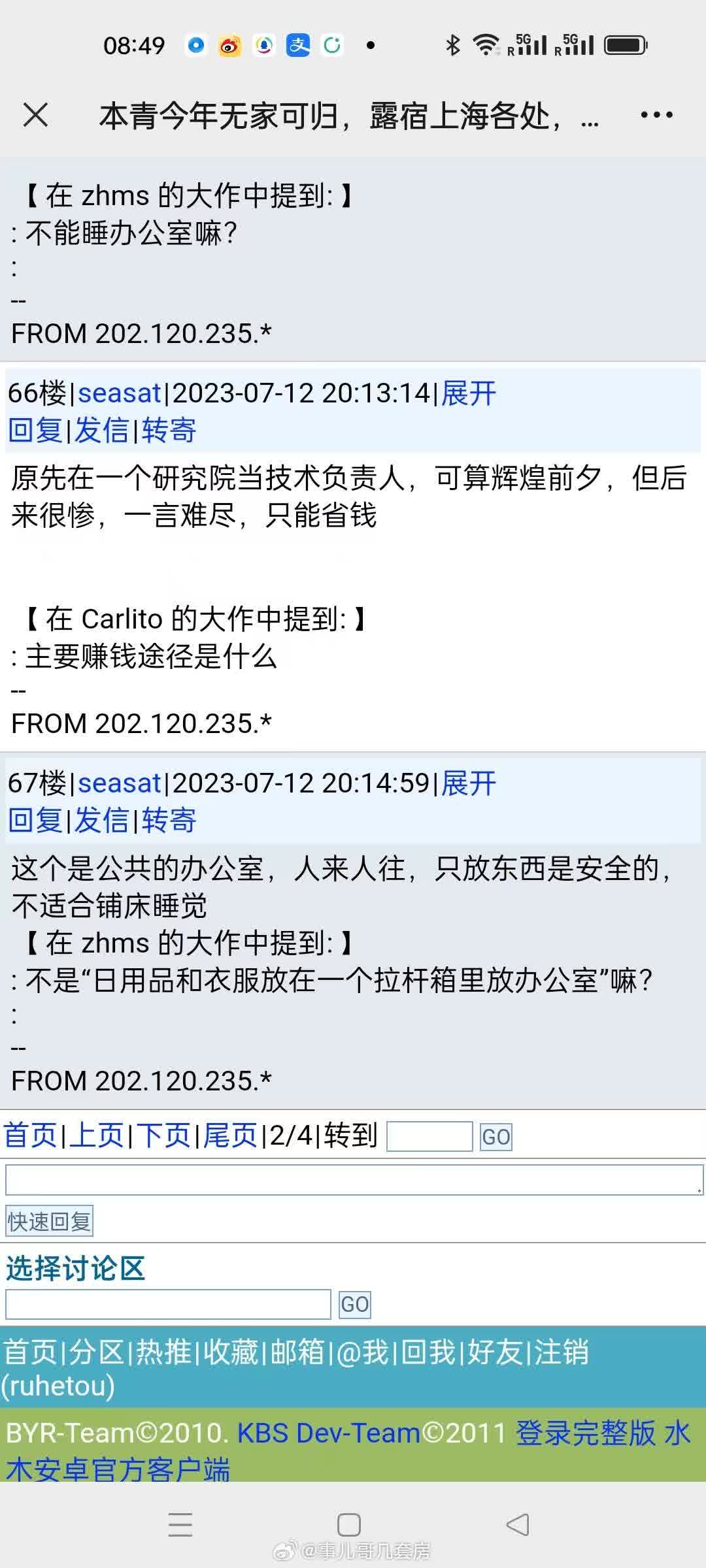
Task: Expand the 67楼 post via 展开
Action: (469, 783)
